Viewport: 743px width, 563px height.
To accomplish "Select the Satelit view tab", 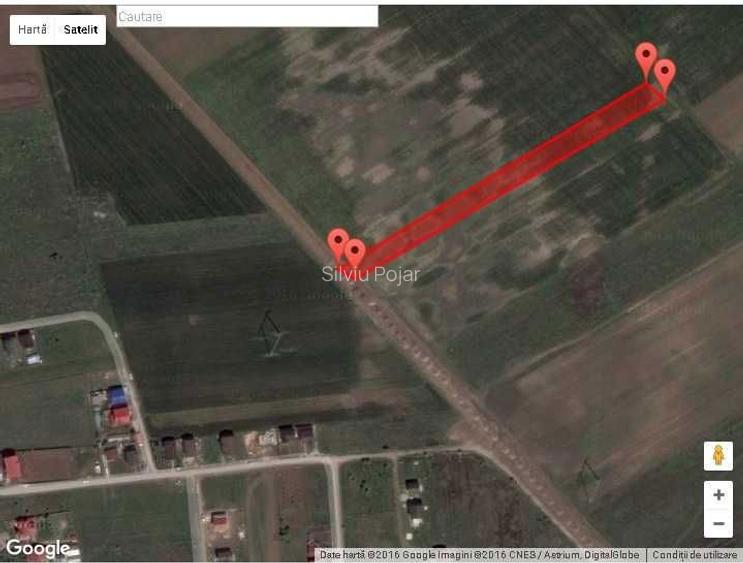I will coord(80,30).
